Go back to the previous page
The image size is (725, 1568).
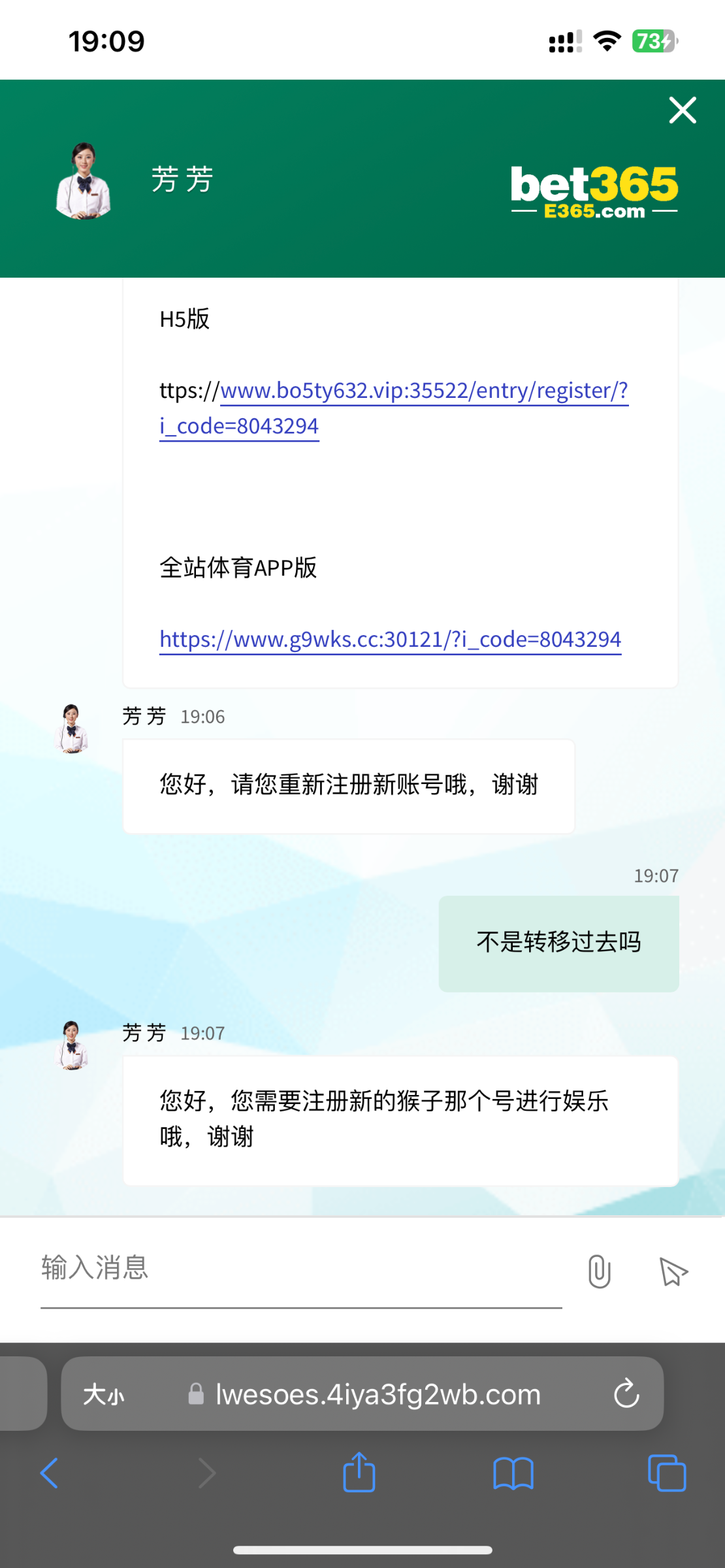[x=49, y=1473]
